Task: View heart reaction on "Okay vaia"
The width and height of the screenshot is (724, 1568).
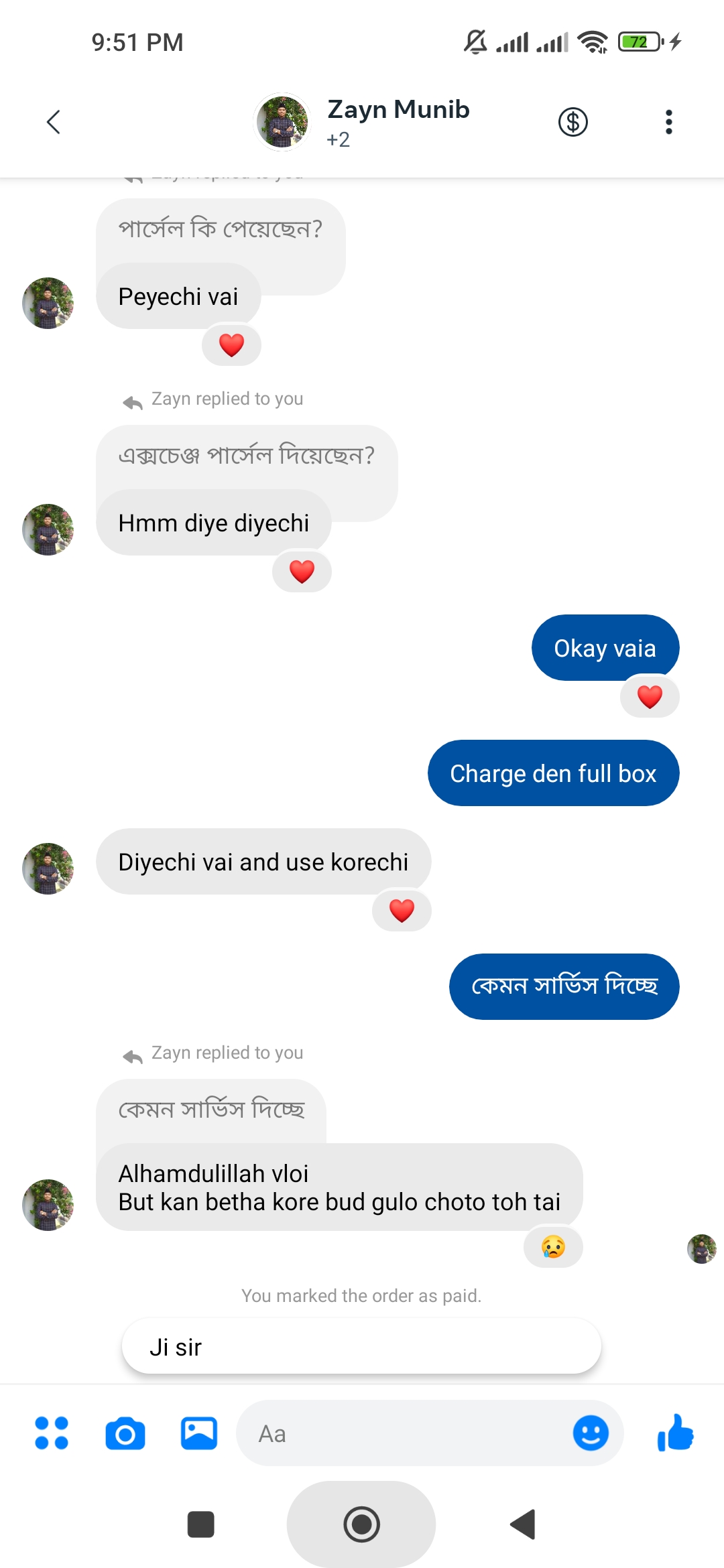Action: 650,697
